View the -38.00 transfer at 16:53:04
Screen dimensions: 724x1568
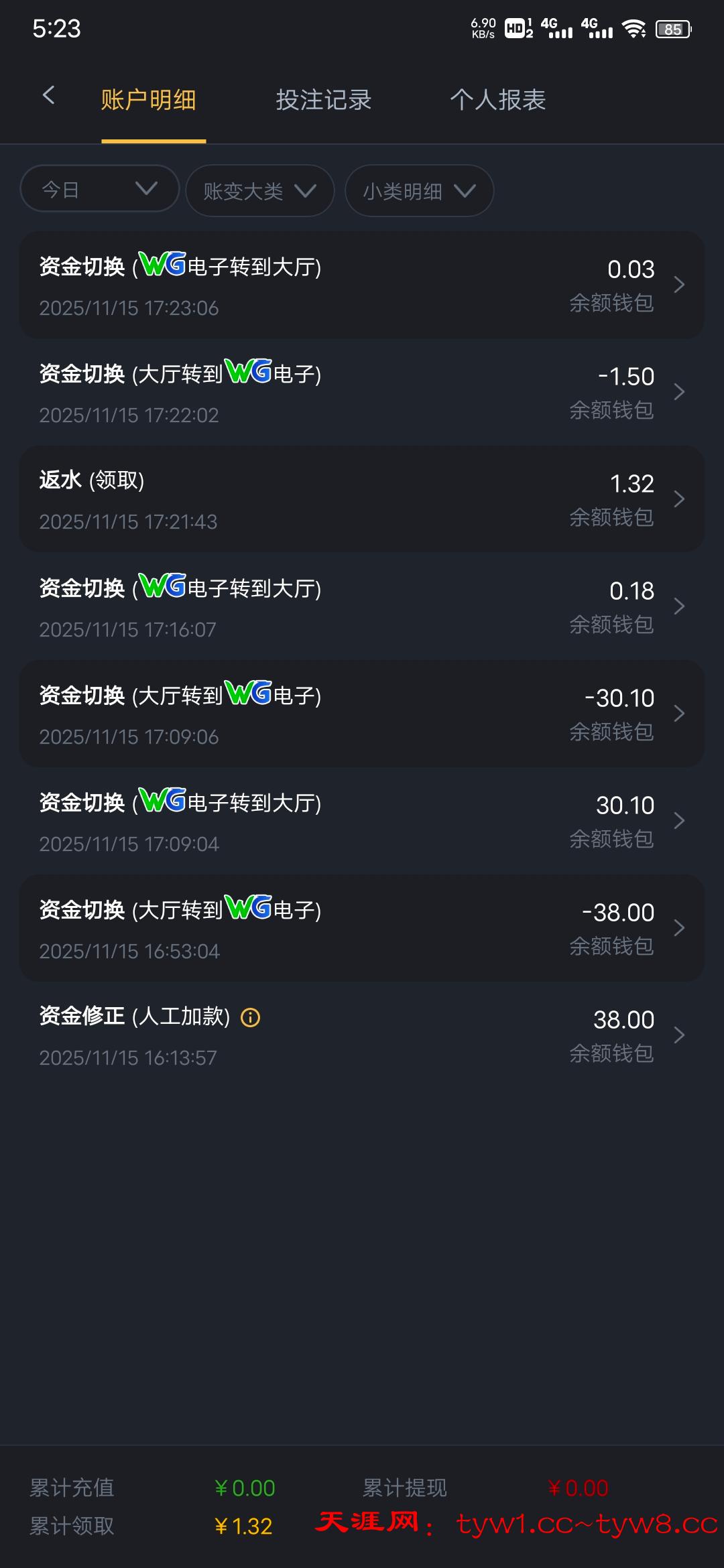362,928
